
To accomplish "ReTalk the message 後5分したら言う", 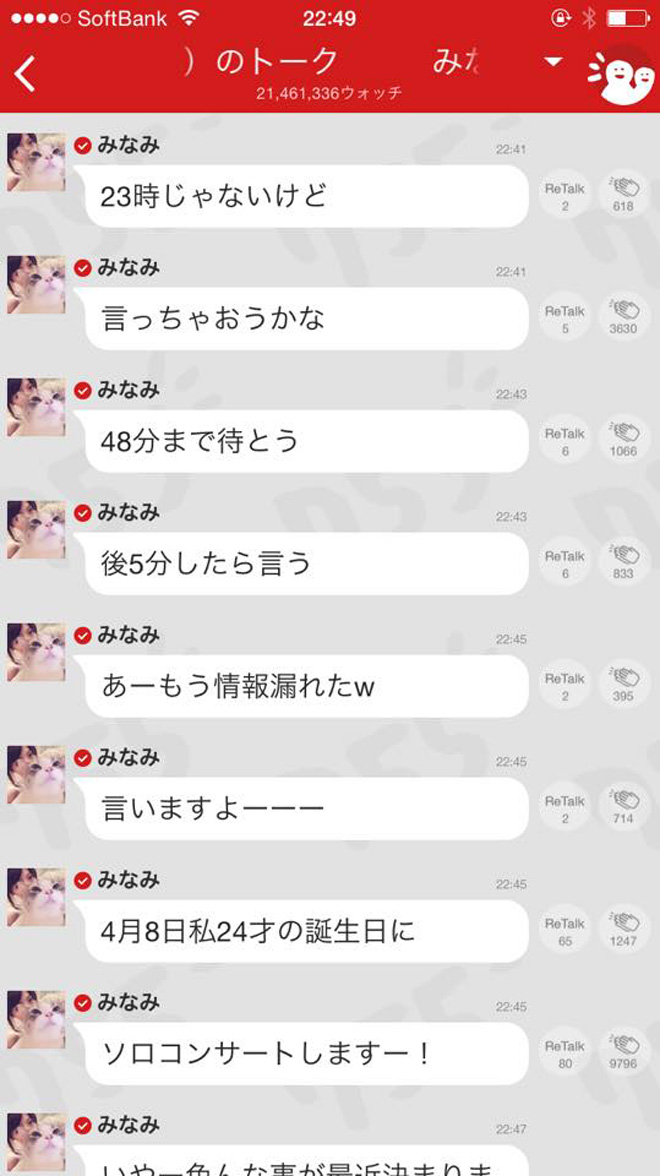I will point(565,563).
